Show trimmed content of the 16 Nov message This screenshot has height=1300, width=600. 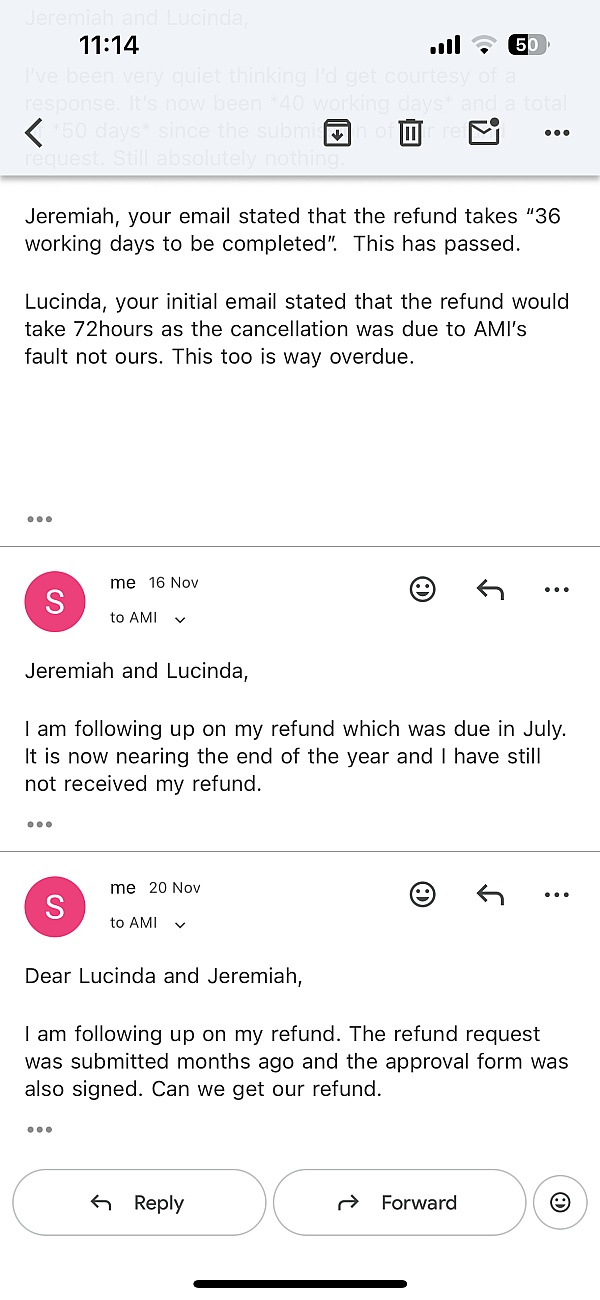click(40, 824)
